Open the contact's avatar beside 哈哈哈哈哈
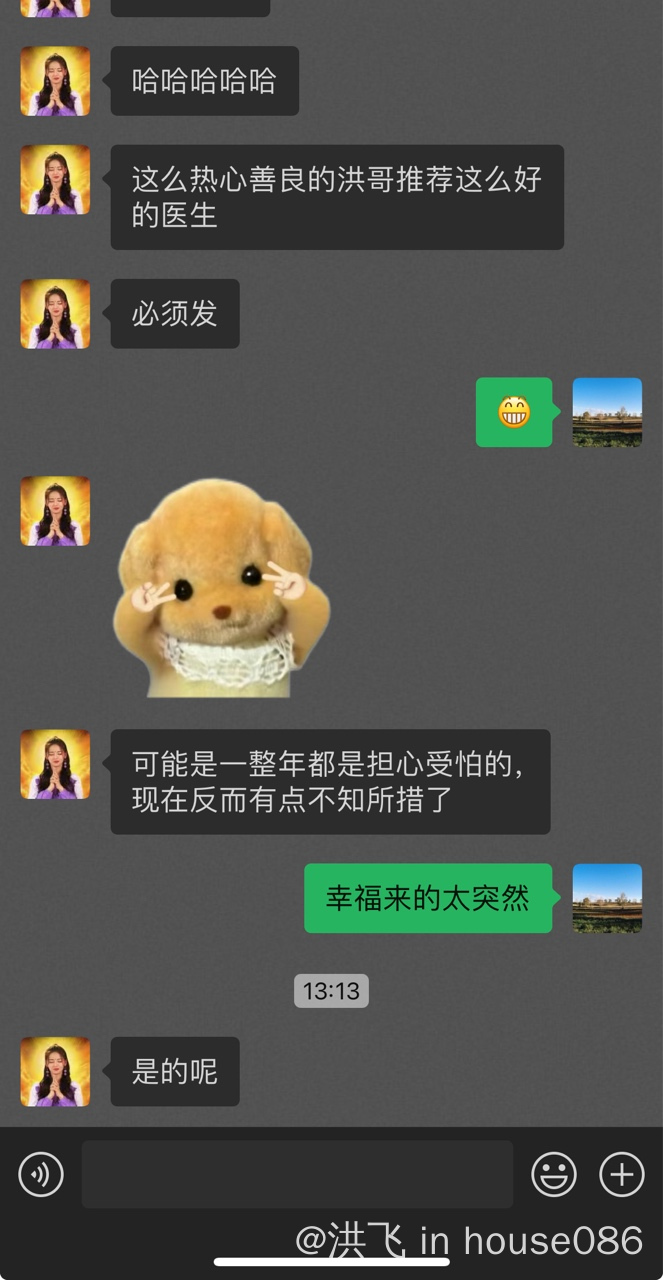Image resolution: width=663 pixels, height=1280 pixels. (55, 81)
